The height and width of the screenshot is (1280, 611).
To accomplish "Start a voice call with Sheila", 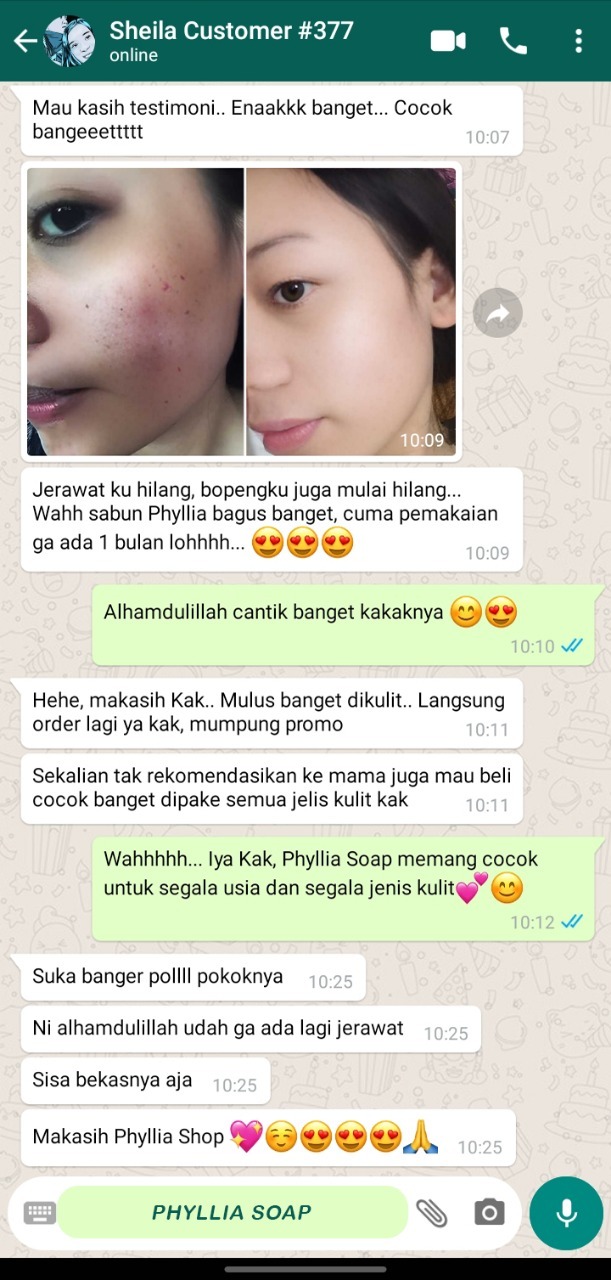I will [x=513, y=41].
